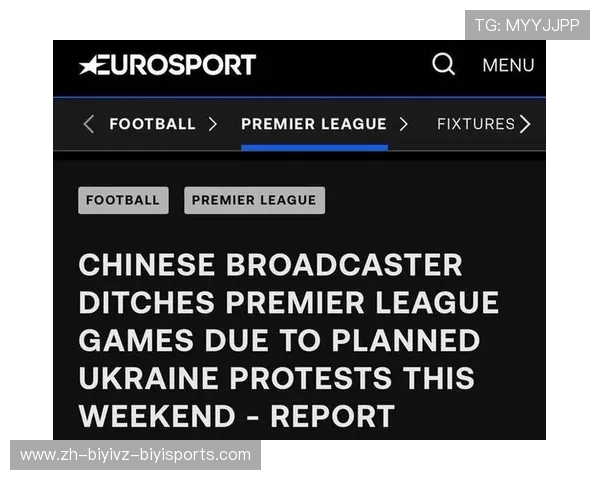This screenshot has height=480, width=600.
Task: Open the MENU button
Action: coord(508,65)
